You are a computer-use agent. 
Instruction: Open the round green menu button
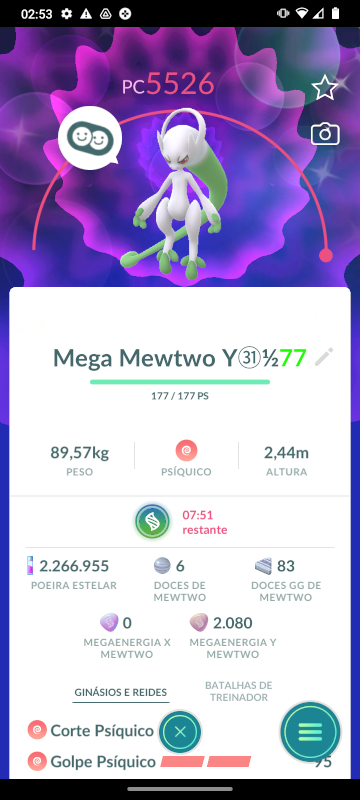pos(310,732)
